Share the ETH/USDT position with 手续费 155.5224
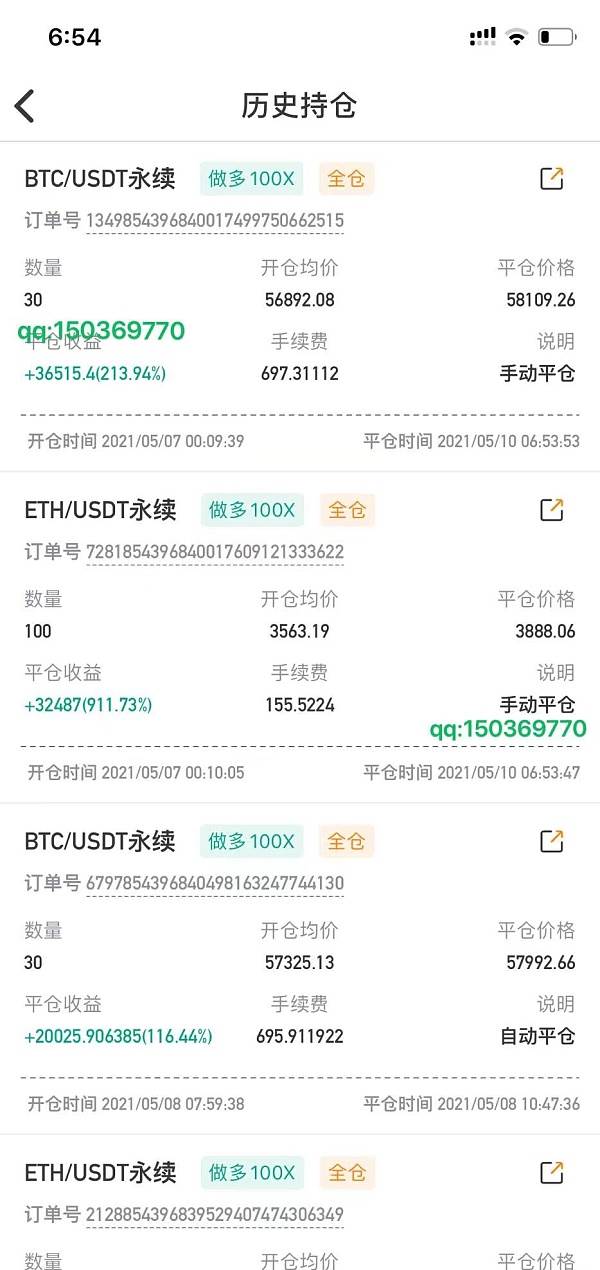 (x=551, y=509)
